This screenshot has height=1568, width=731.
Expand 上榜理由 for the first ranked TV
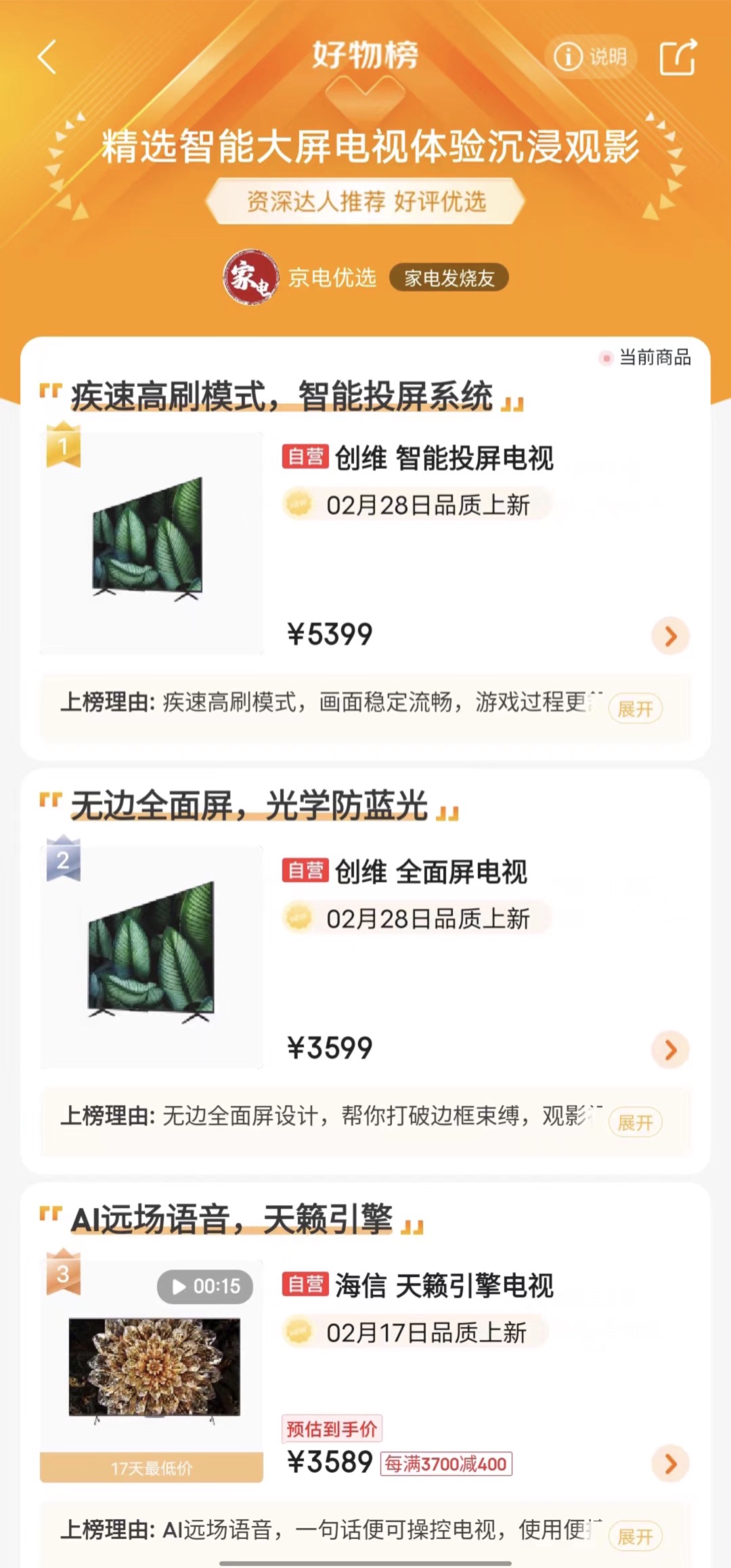(634, 709)
